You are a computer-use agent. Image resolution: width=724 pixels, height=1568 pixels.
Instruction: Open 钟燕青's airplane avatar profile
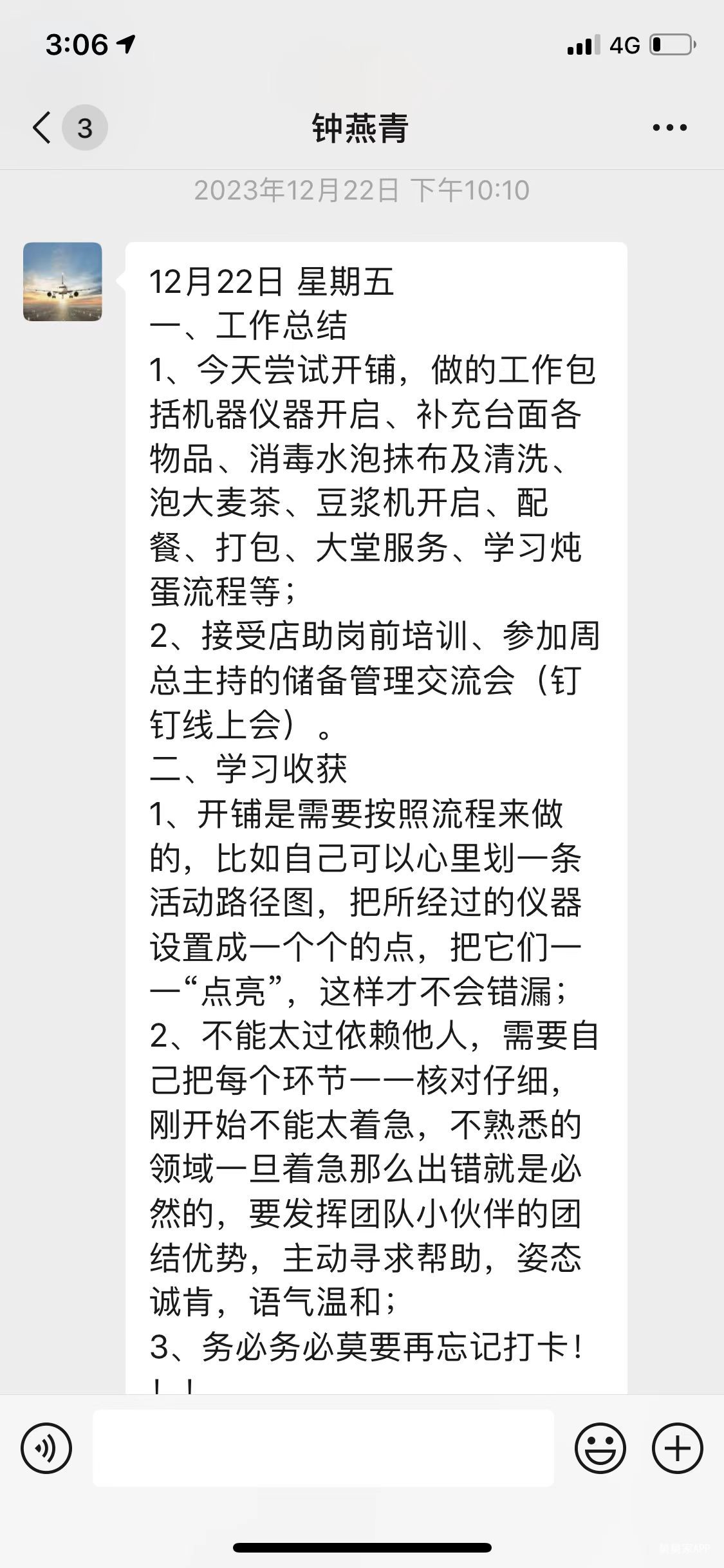point(62,282)
